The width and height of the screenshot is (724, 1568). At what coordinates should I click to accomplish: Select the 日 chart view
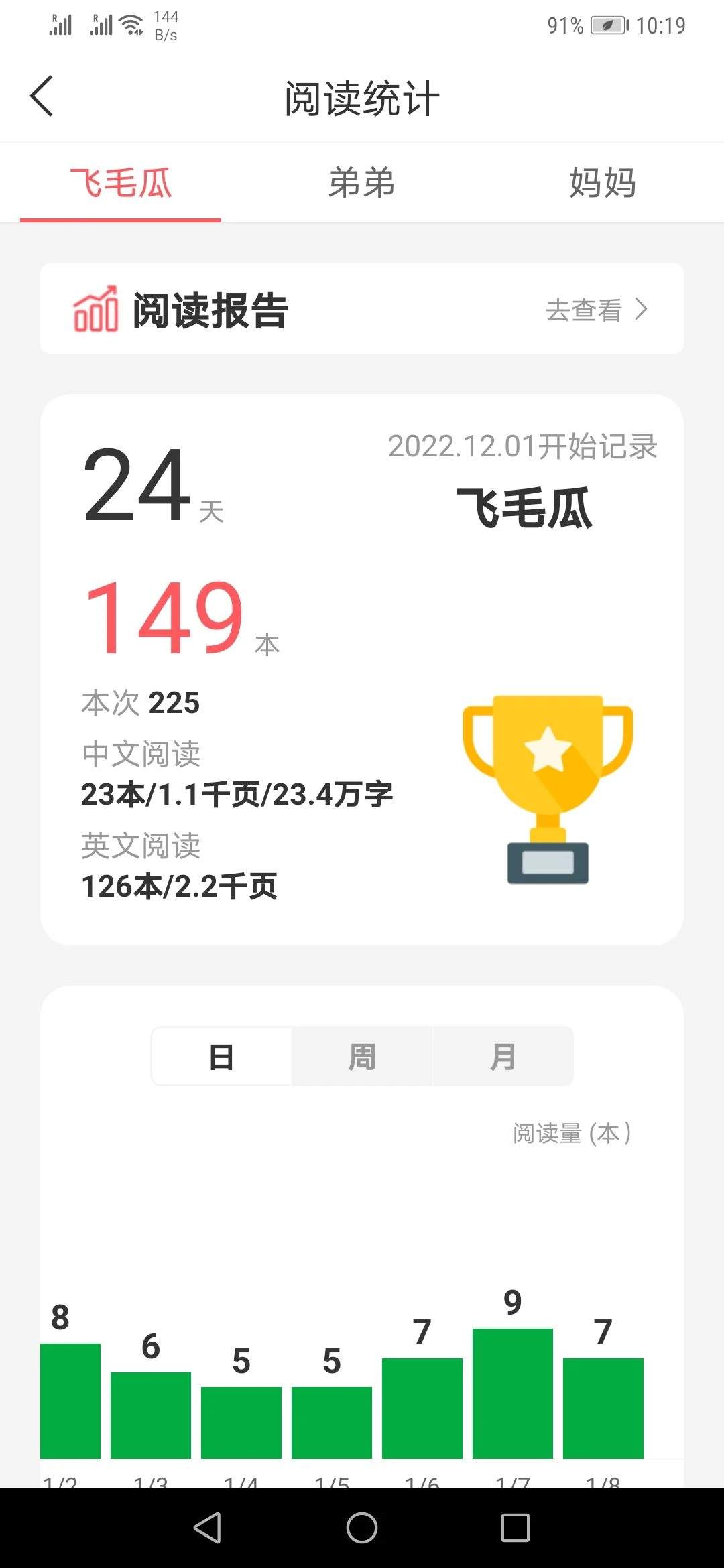tap(221, 1057)
